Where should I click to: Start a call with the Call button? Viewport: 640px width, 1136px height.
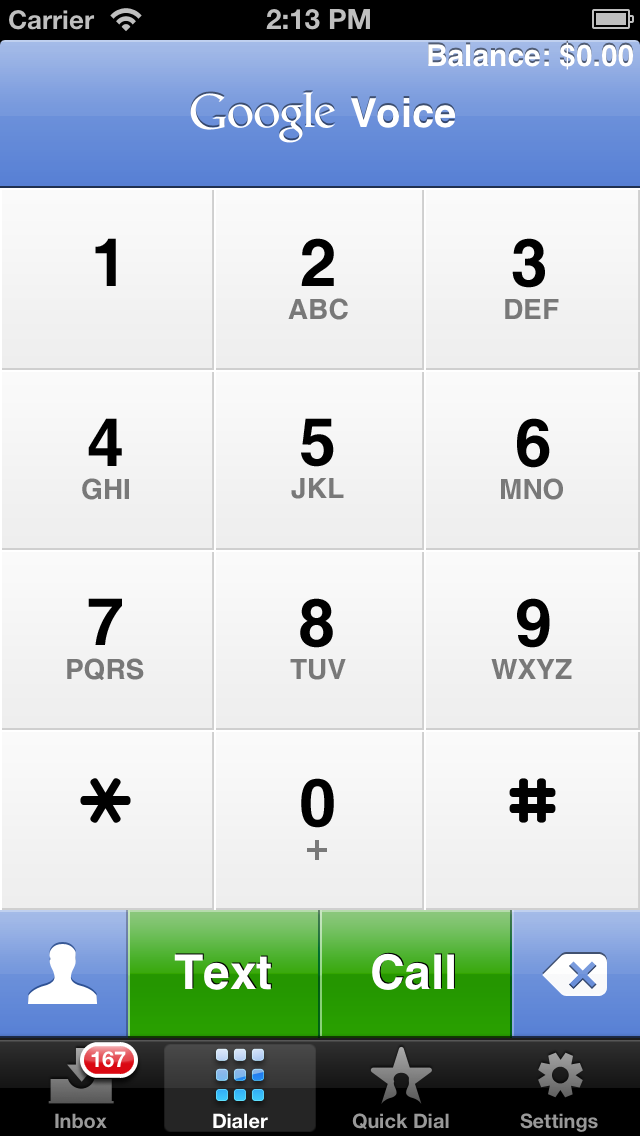[x=415, y=974]
